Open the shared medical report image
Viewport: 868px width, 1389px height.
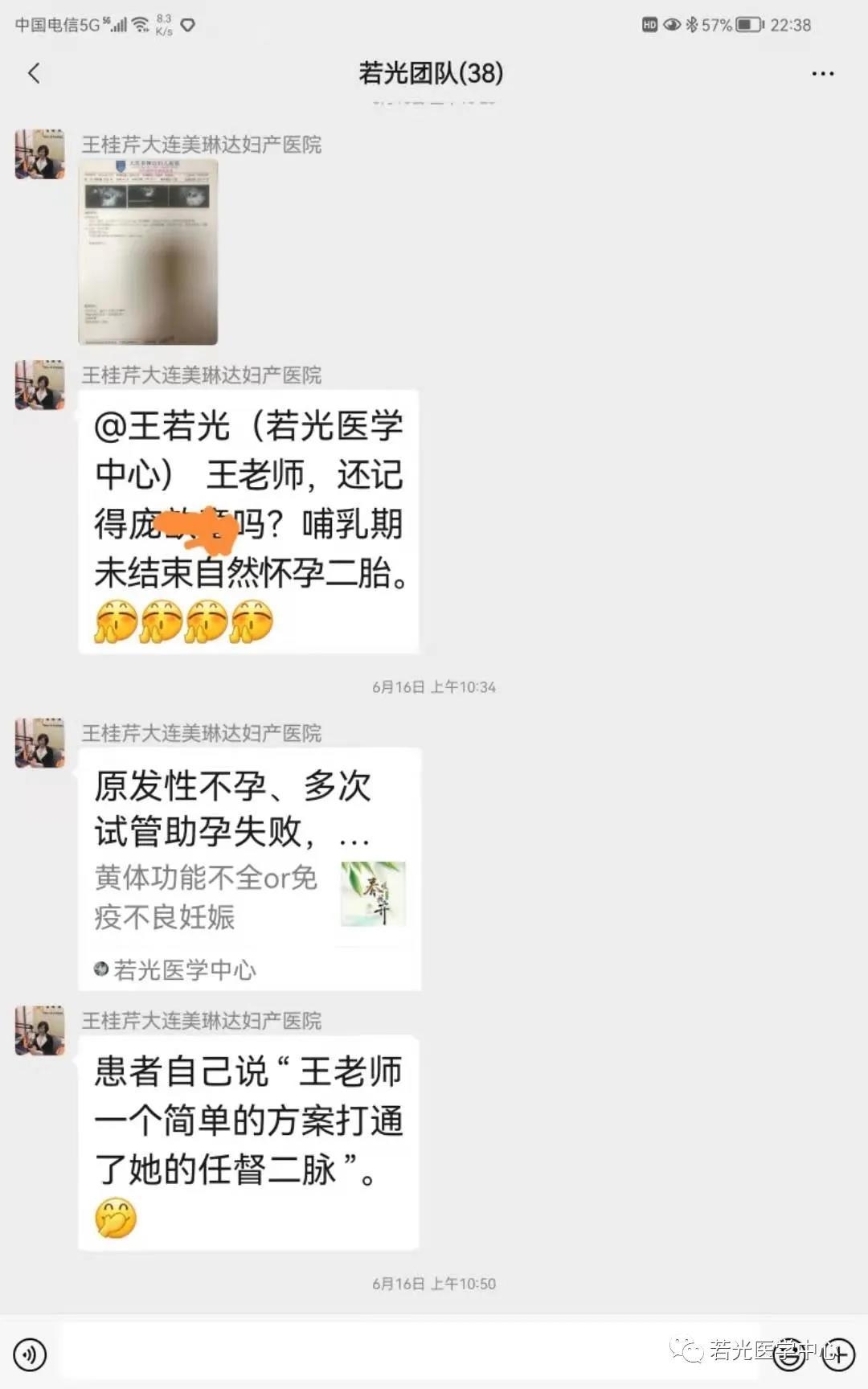pos(148,252)
